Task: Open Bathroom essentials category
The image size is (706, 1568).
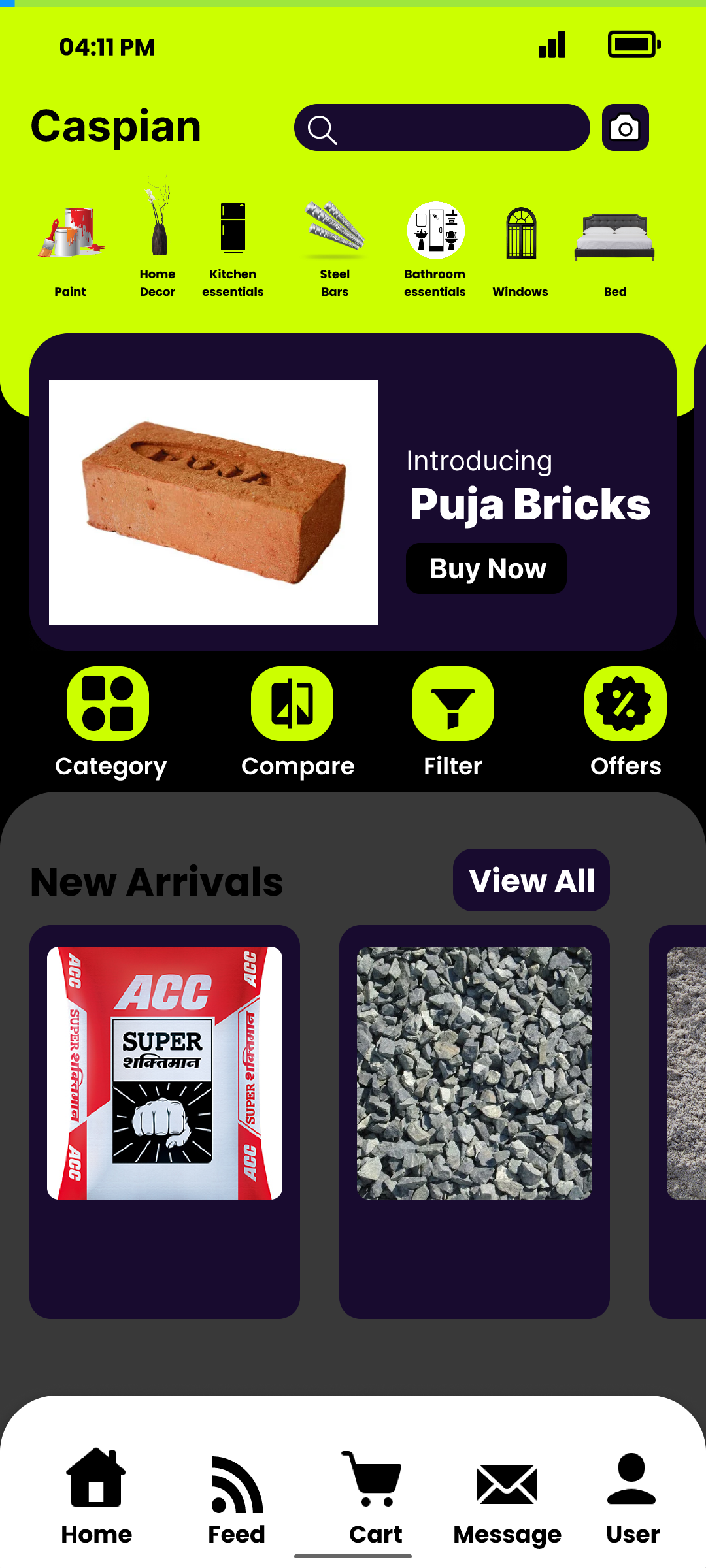Action: point(435,248)
